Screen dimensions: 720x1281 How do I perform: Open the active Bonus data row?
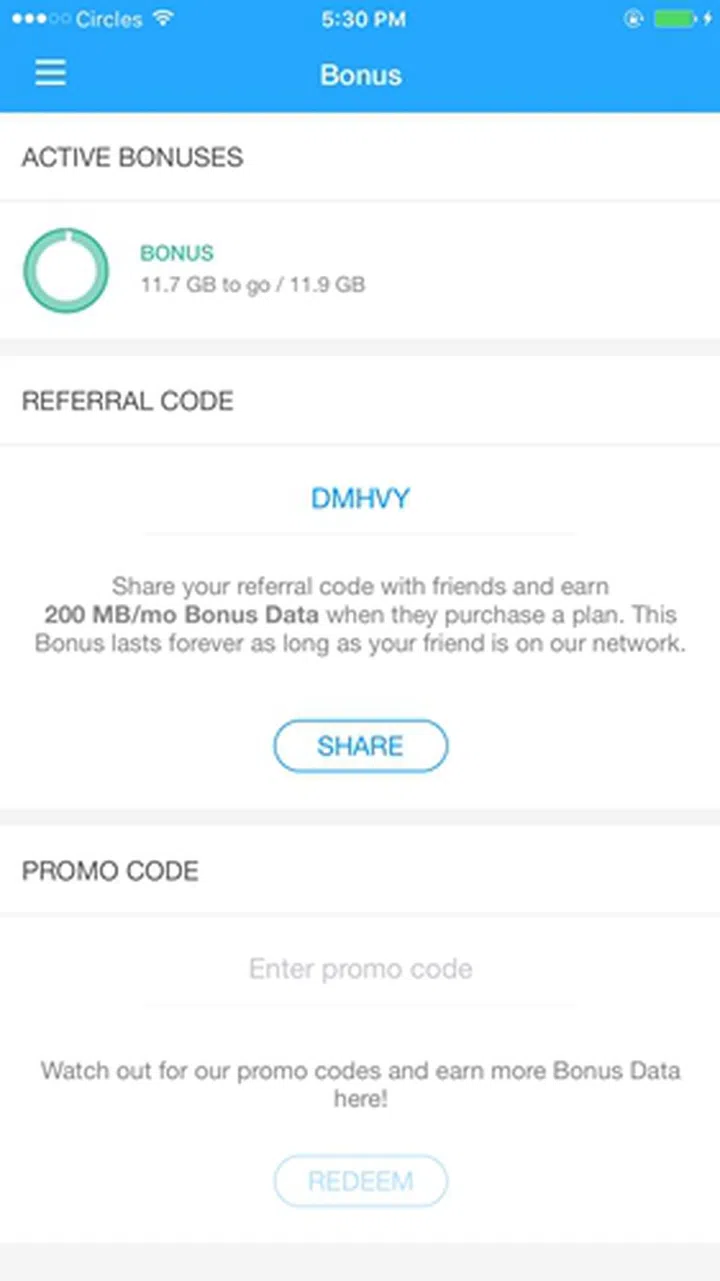click(252, 270)
